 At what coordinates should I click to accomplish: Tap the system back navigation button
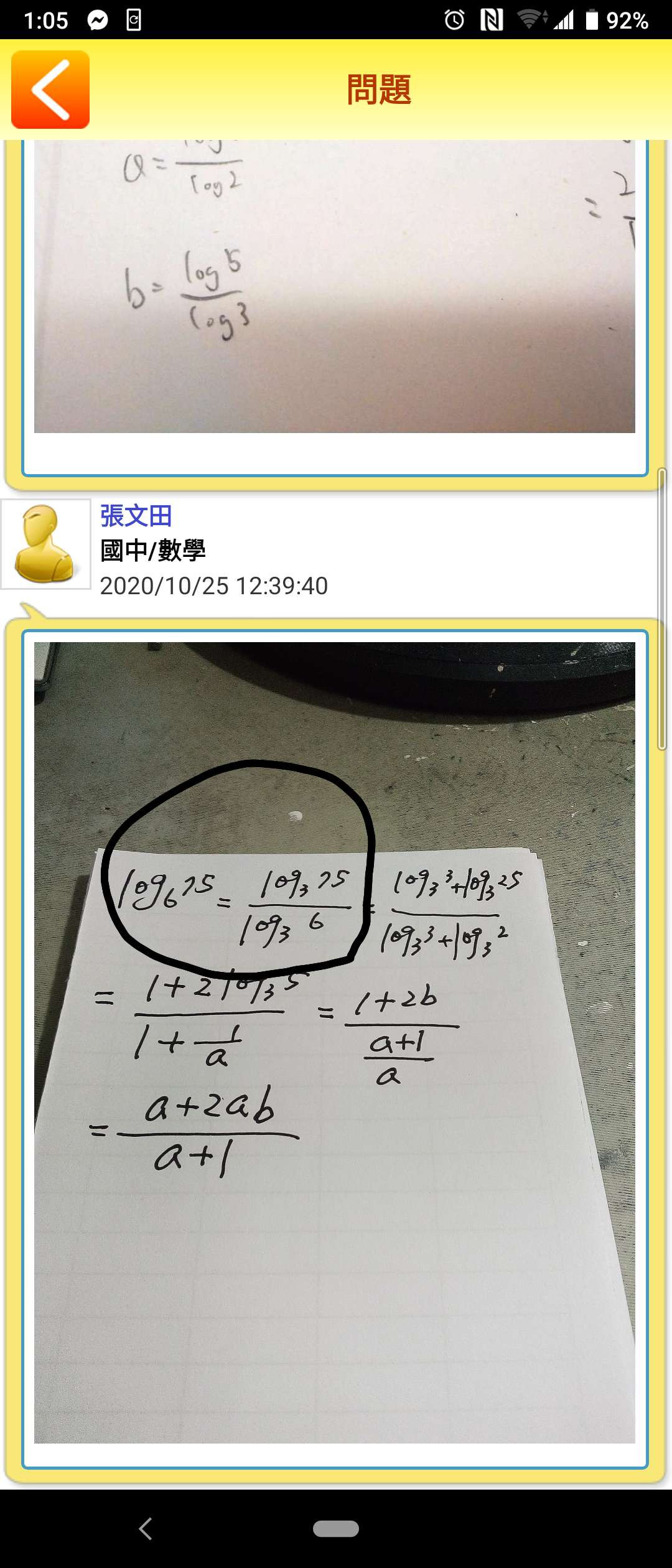[146, 1528]
